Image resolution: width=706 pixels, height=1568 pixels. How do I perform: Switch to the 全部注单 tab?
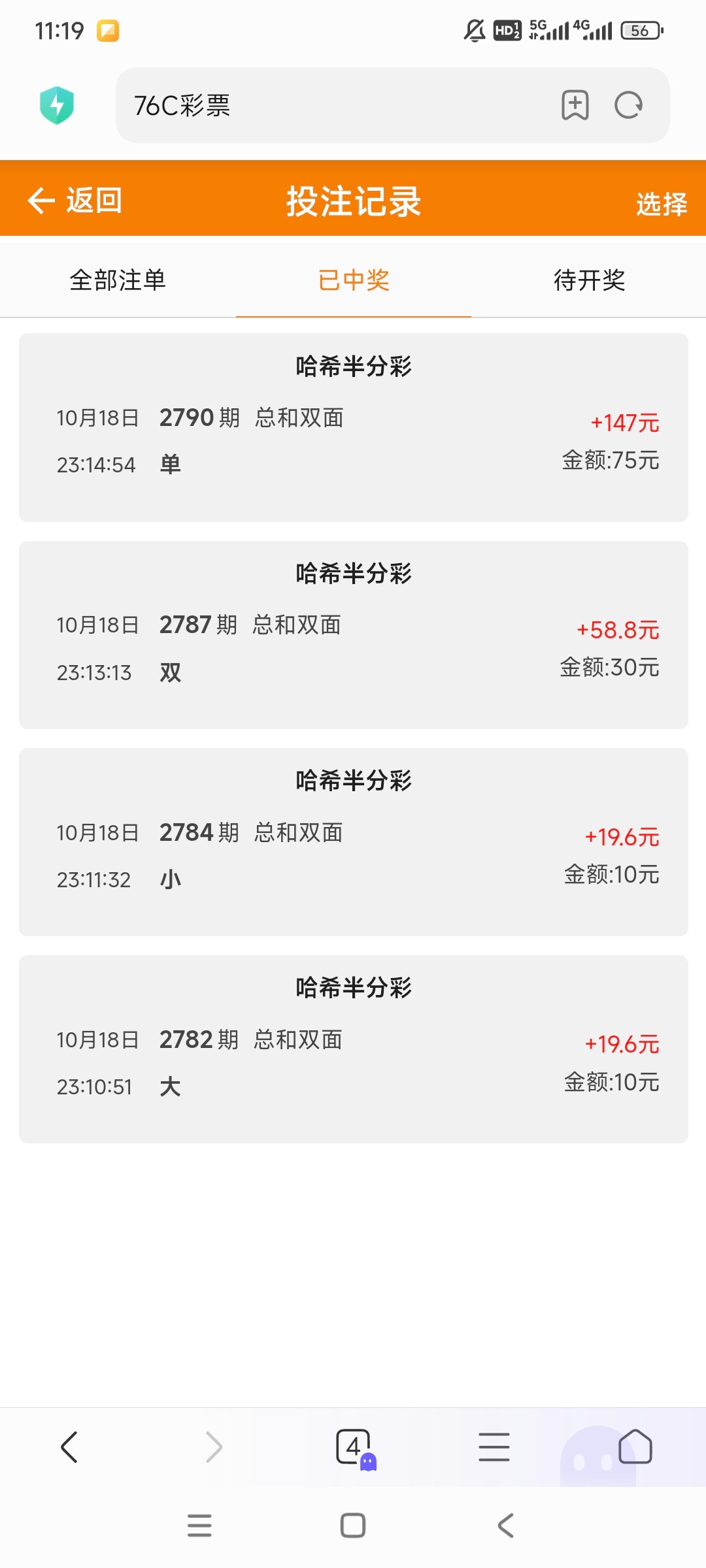[x=118, y=280]
